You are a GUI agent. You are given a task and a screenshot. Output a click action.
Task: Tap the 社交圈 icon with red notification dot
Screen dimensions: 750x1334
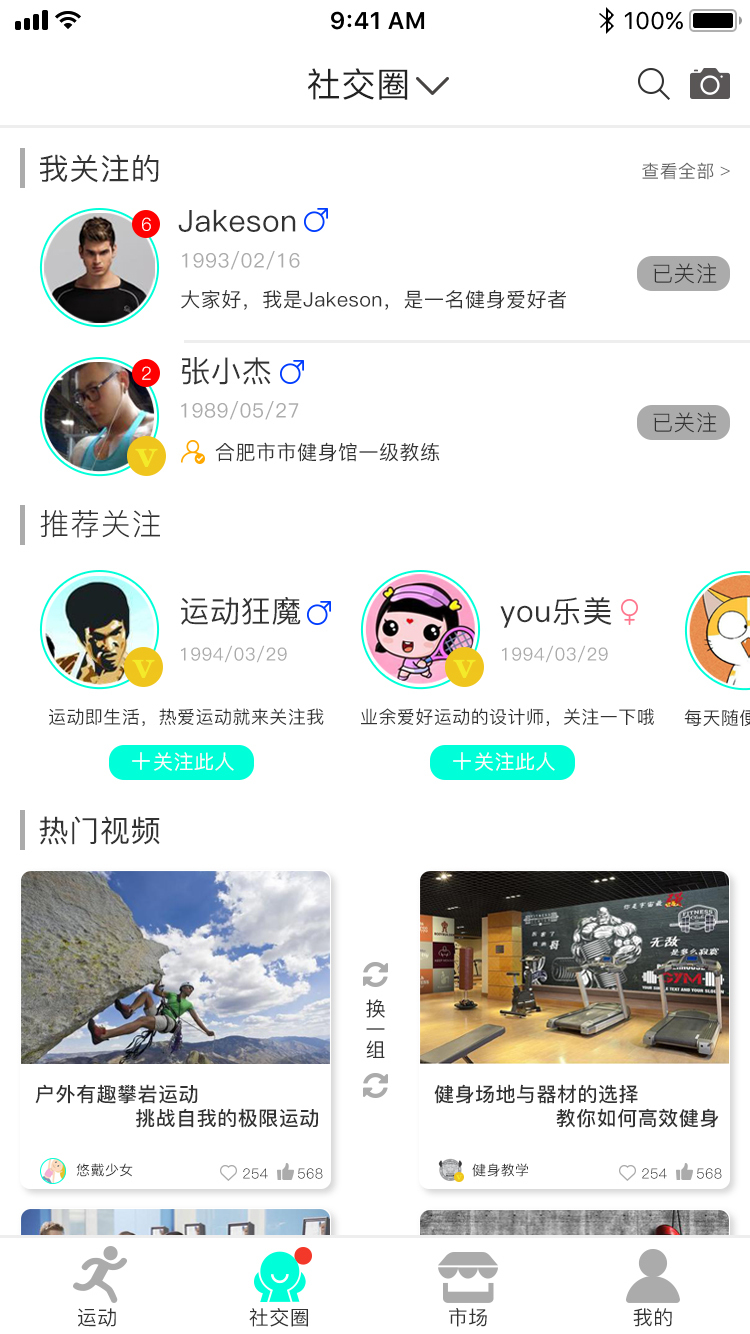(279, 1273)
